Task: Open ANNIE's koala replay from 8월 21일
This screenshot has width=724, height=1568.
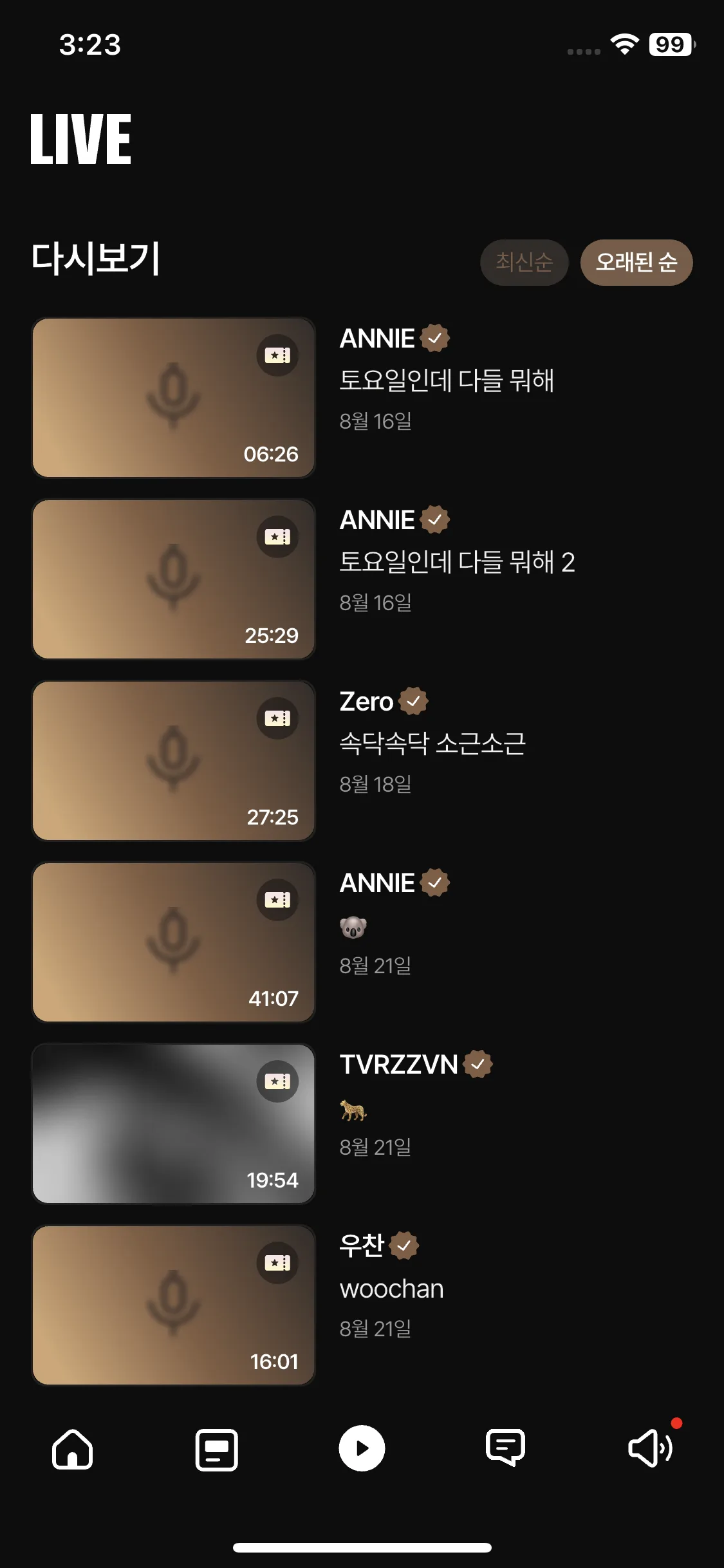Action: (174, 942)
